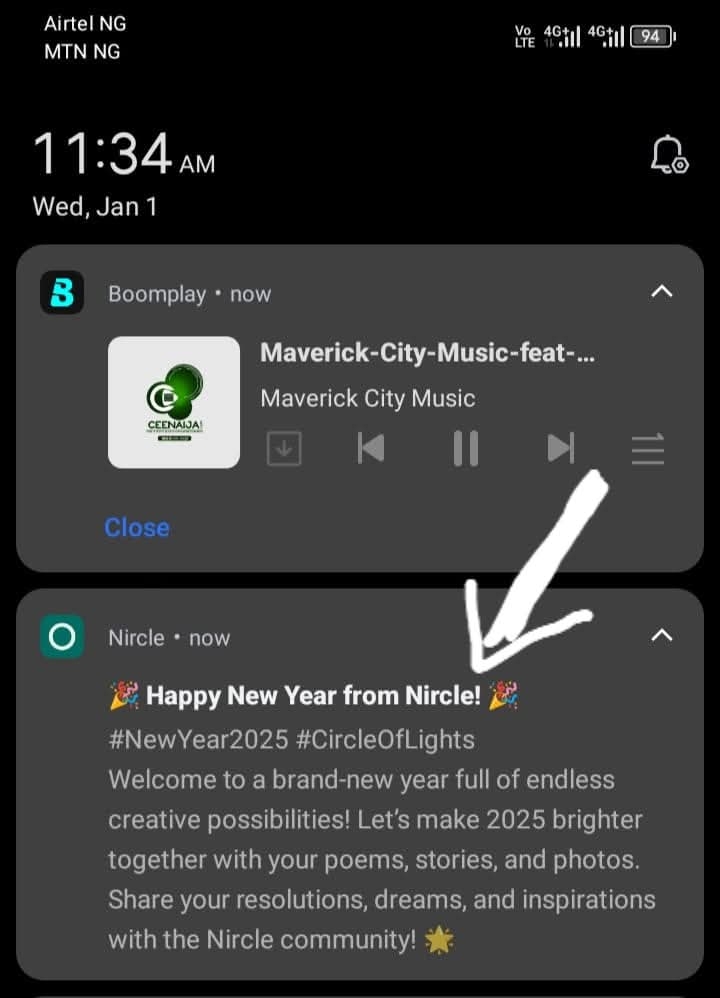Close the Boomplay player notification
This screenshot has width=720, height=998.
tap(137, 527)
